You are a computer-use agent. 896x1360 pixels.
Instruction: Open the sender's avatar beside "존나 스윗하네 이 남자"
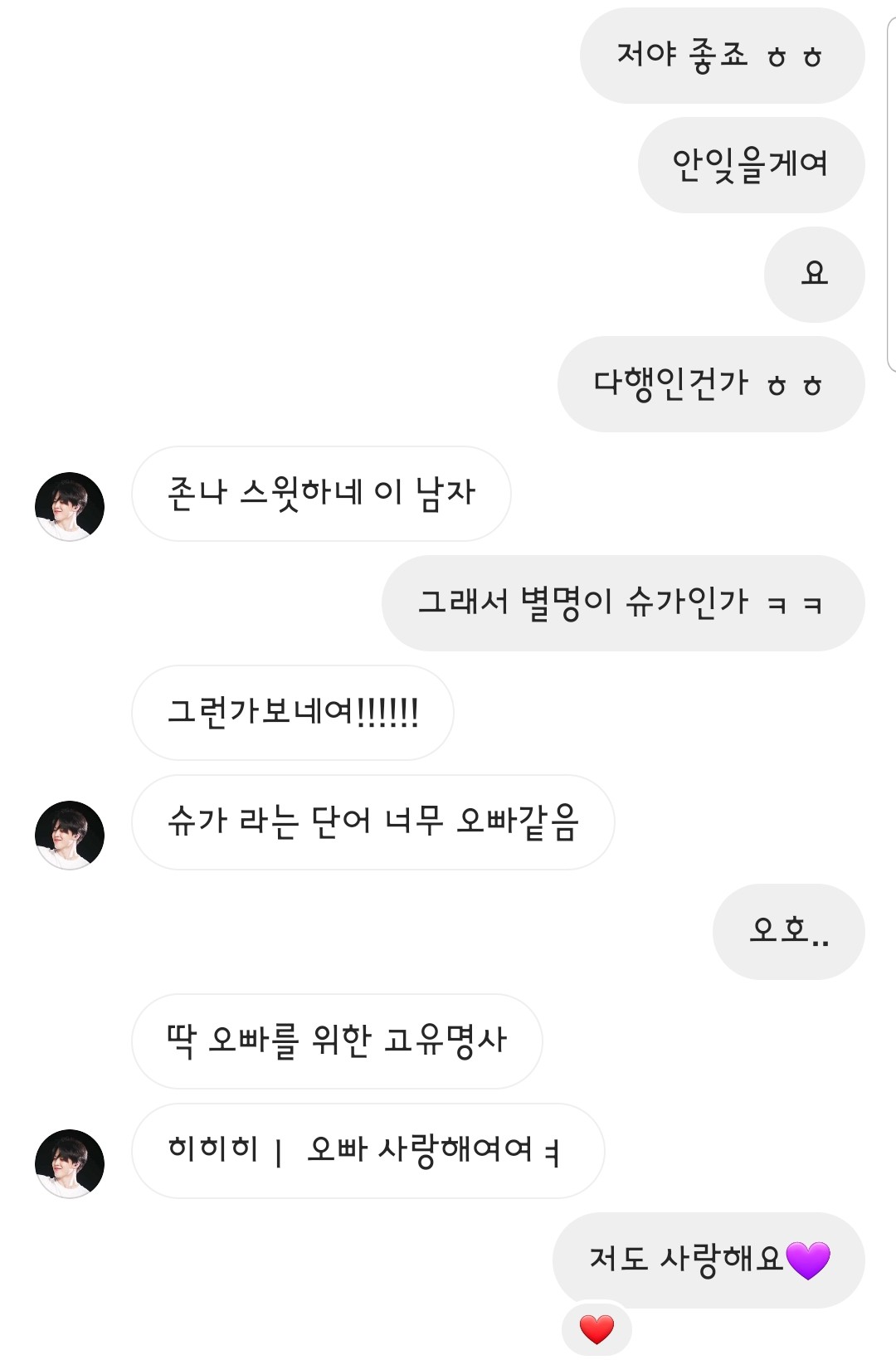(x=70, y=506)
